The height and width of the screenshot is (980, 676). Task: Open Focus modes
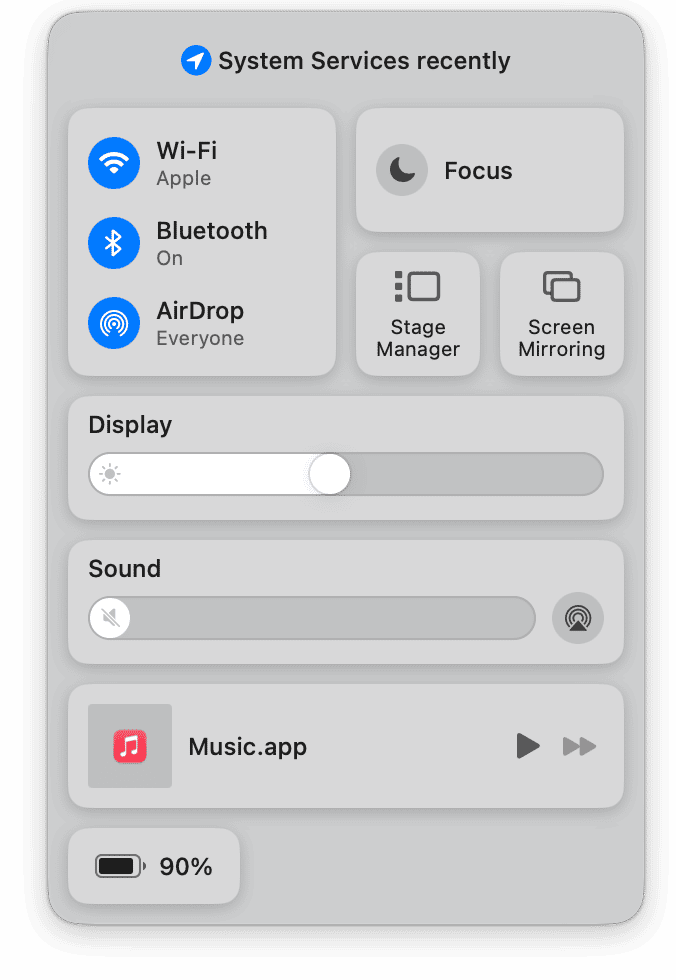(489, 171)
